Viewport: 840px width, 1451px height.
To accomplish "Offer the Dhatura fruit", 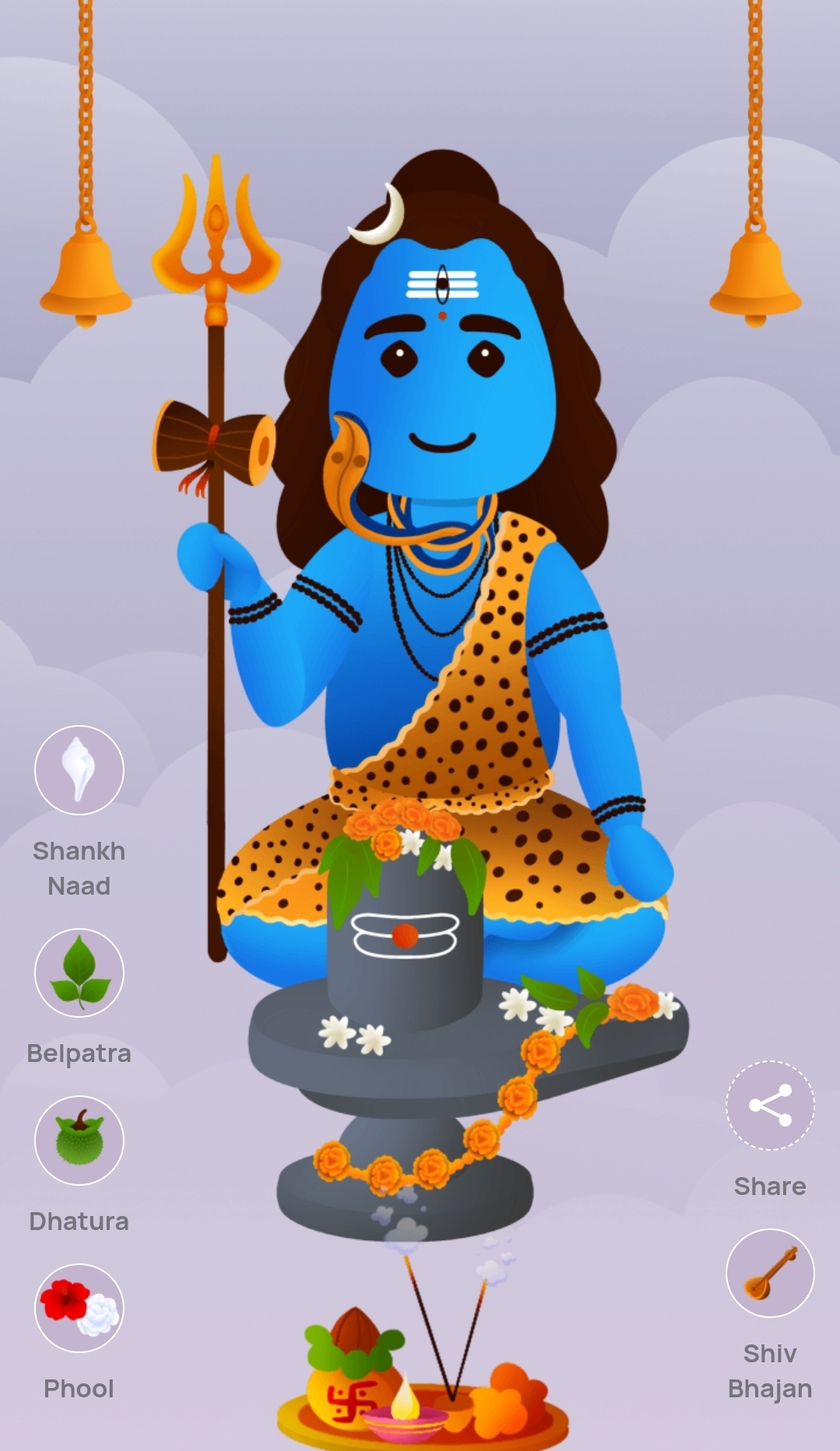I will pyautogui.click(x=79, y=1140).
